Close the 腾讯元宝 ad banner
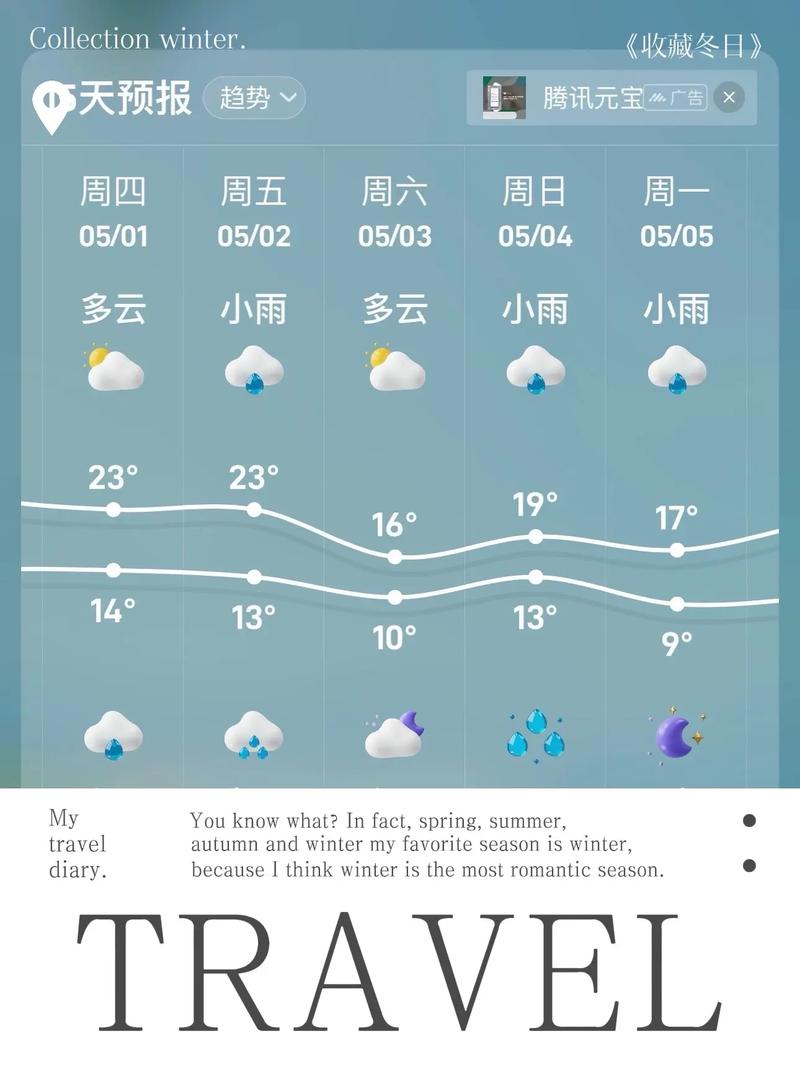Image resolution: width=800 pixels, height=1067 pixels. tap(730, 98)
